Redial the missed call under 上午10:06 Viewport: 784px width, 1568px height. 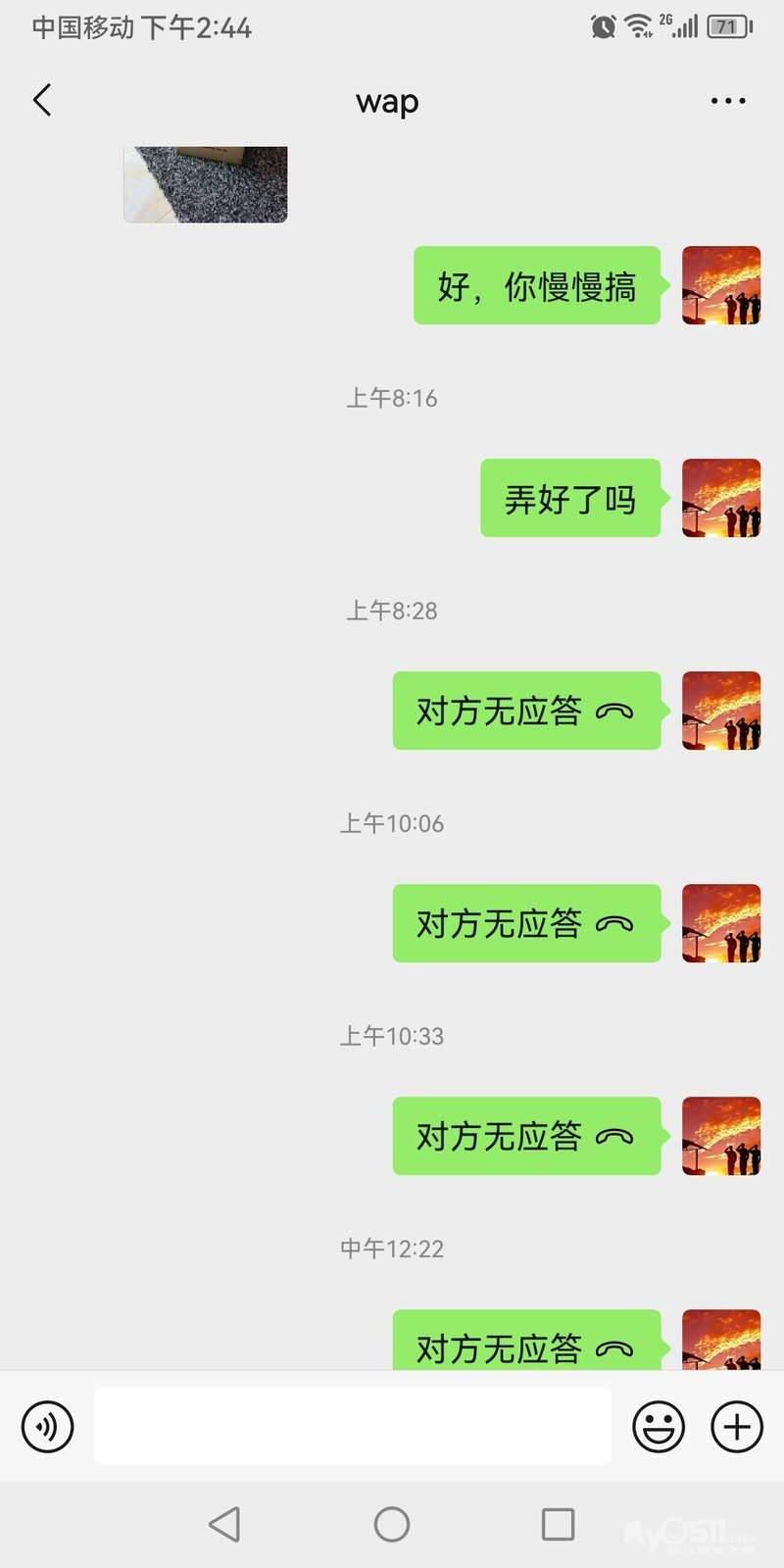pos(526,924)
